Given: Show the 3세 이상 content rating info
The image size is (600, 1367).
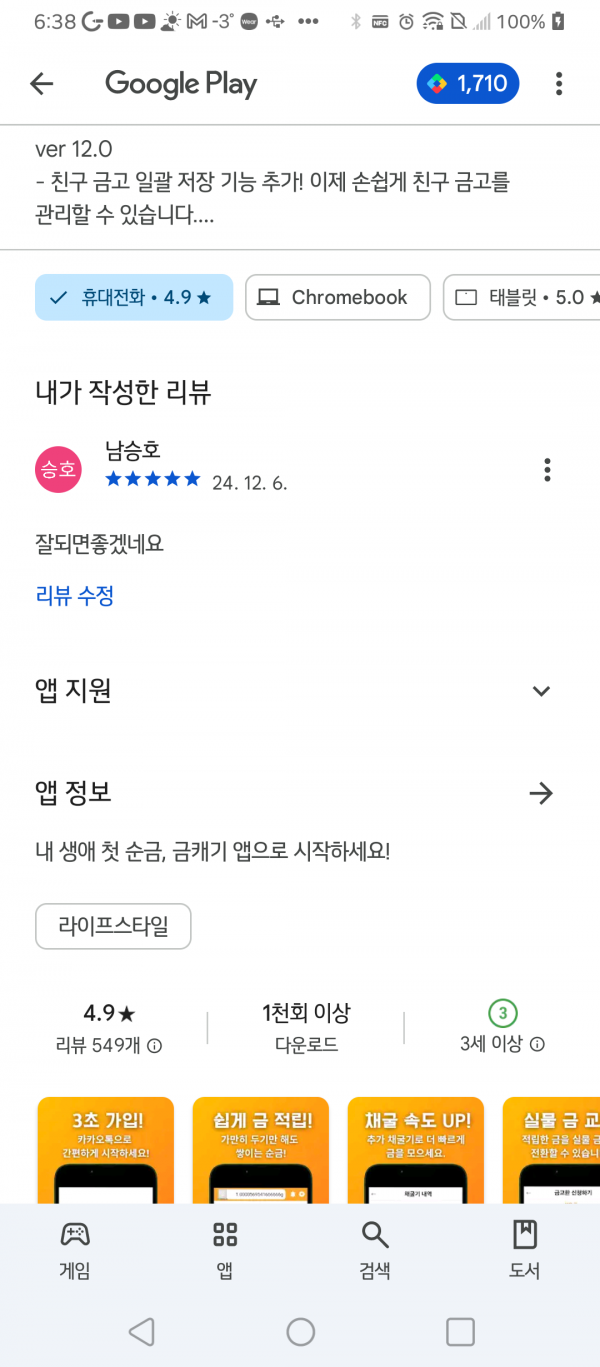Looking at the screenshot, I should pyautogui.click(x=537, y=1044).
